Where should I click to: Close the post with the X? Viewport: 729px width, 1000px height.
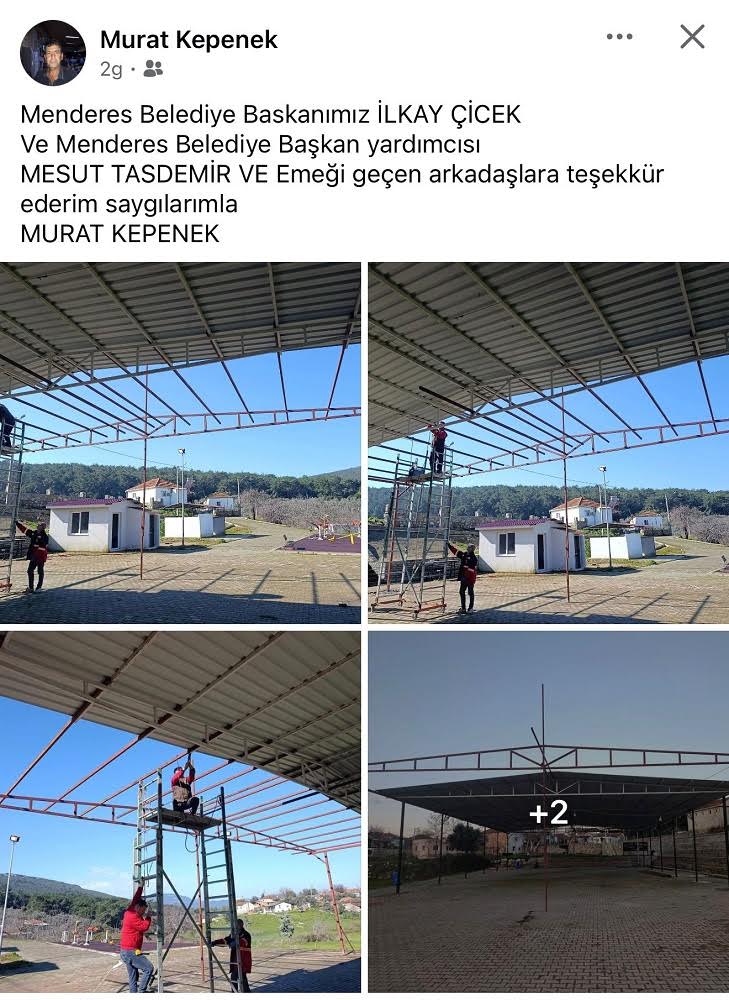click(x=692, y=37)
